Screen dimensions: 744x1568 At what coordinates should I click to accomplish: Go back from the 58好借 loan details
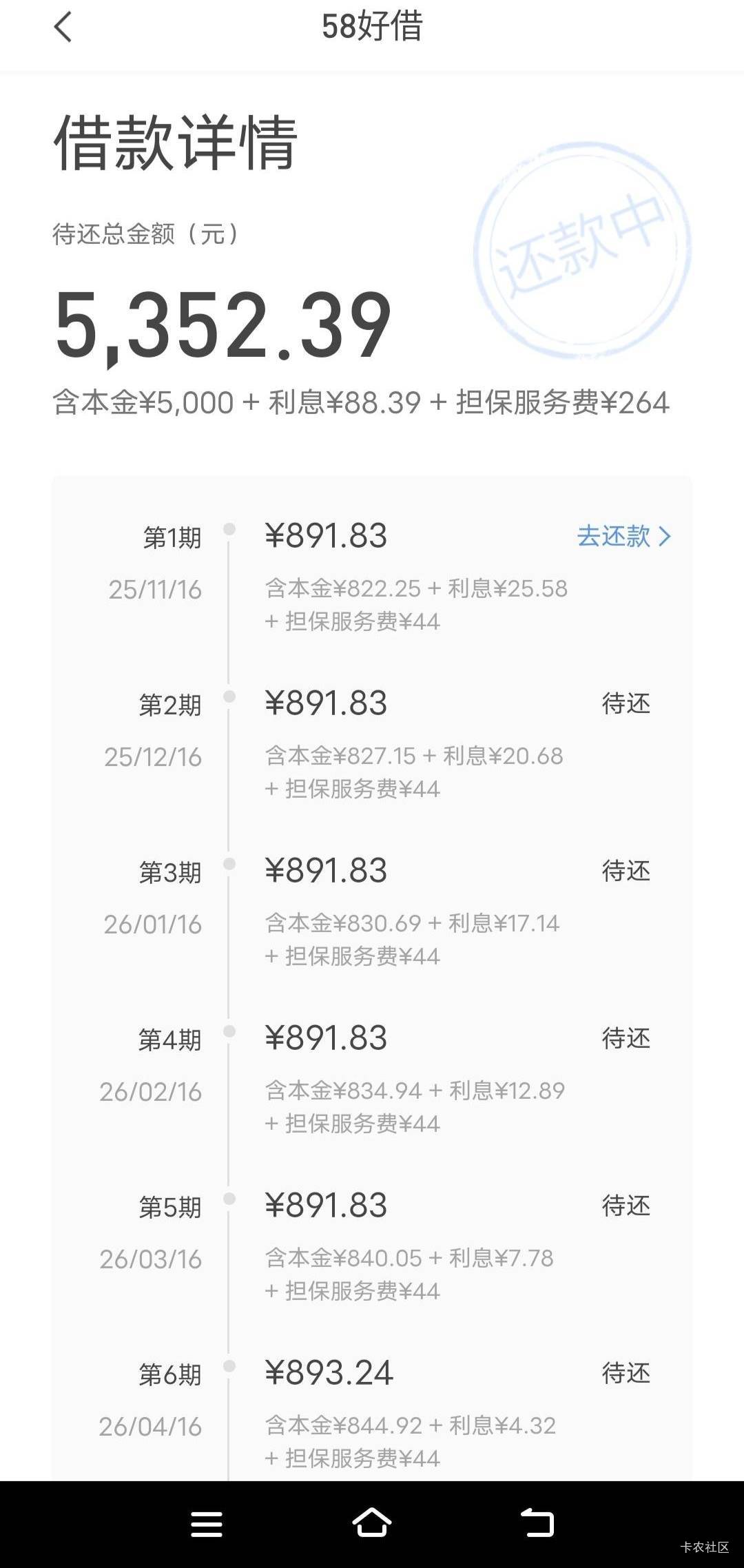point(63,28)
